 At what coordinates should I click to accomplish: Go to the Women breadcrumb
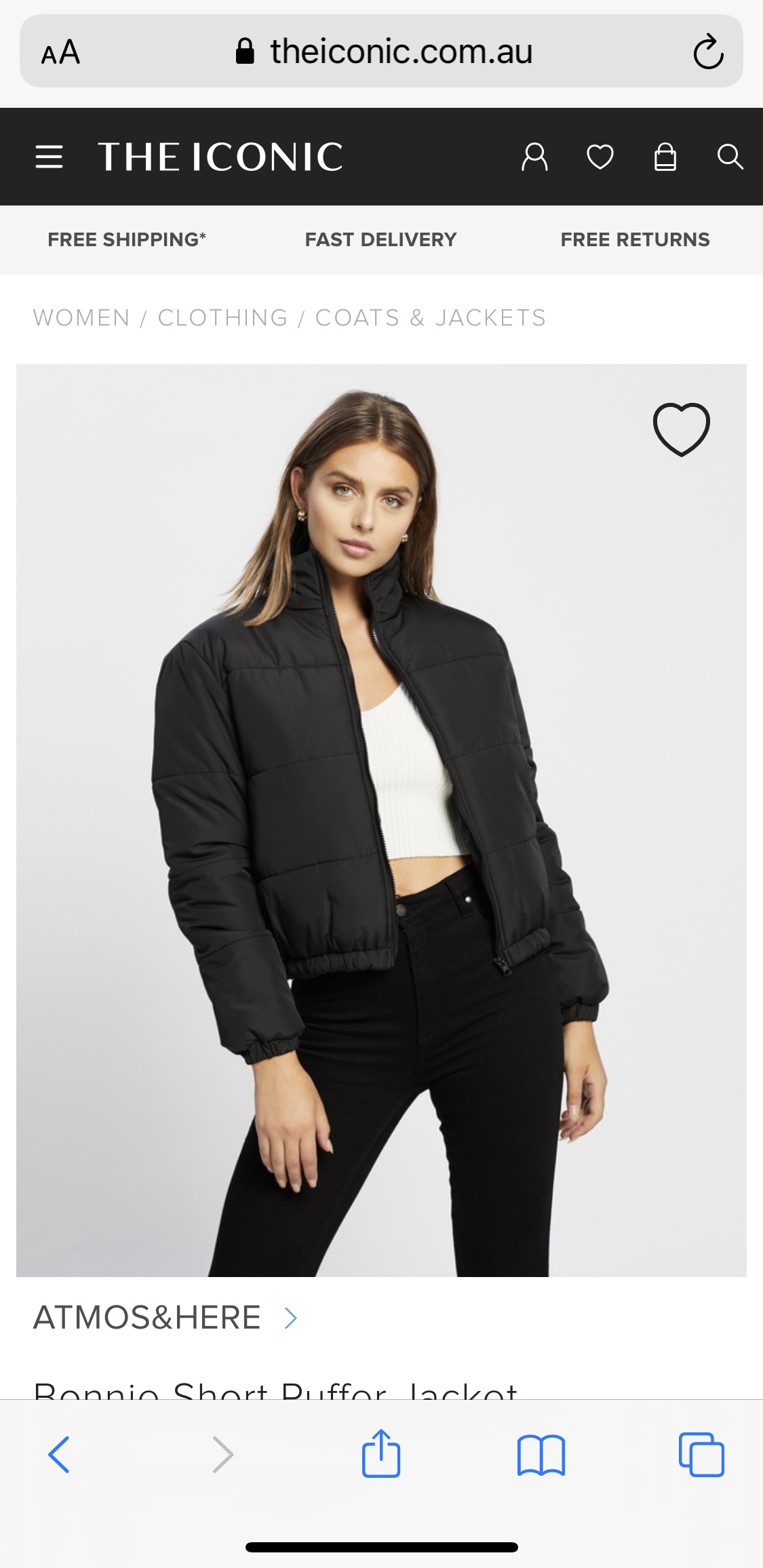(x=81, y=317)
